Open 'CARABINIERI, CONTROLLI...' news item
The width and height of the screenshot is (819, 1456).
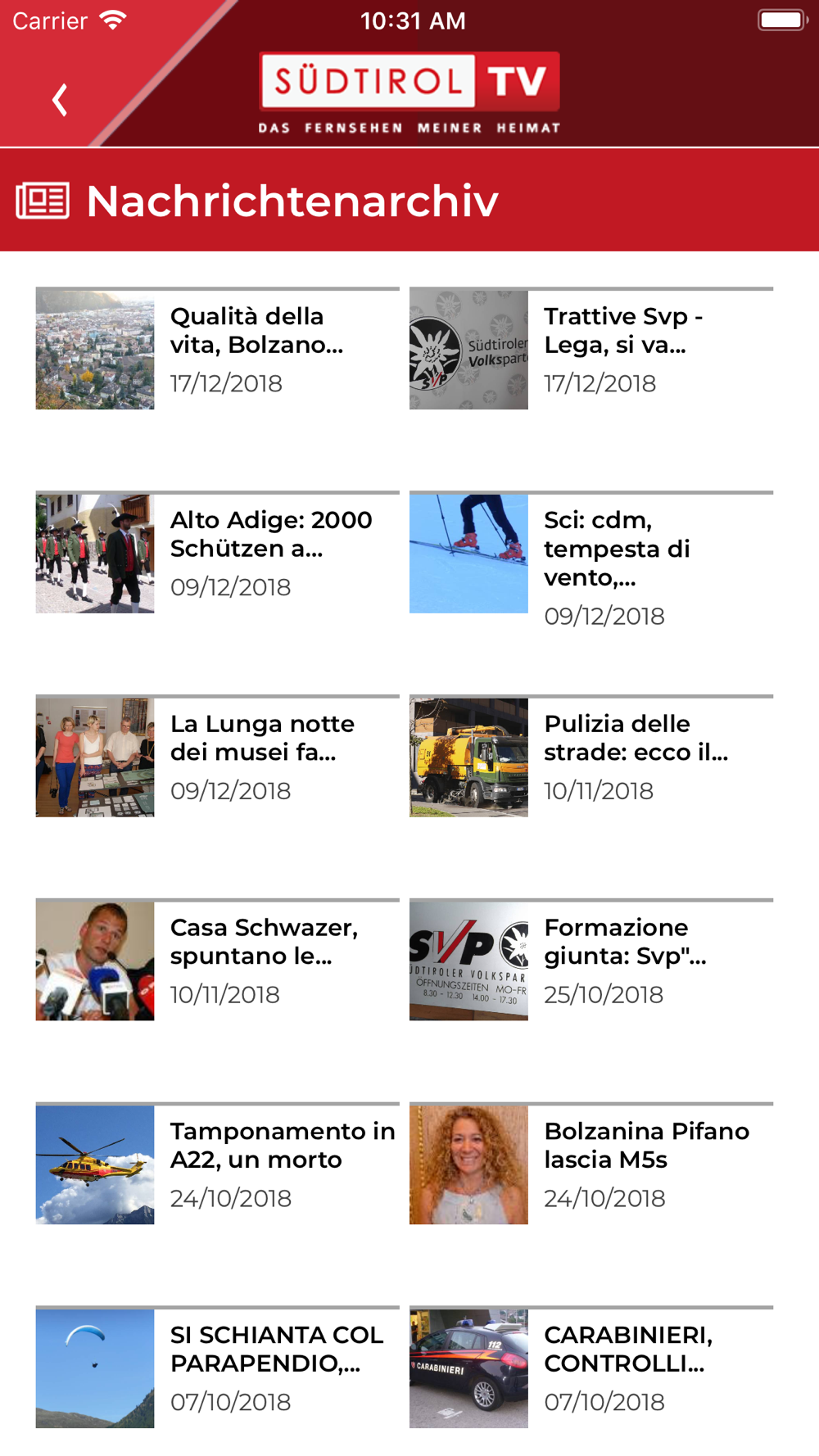click(x=591, y=1368)
